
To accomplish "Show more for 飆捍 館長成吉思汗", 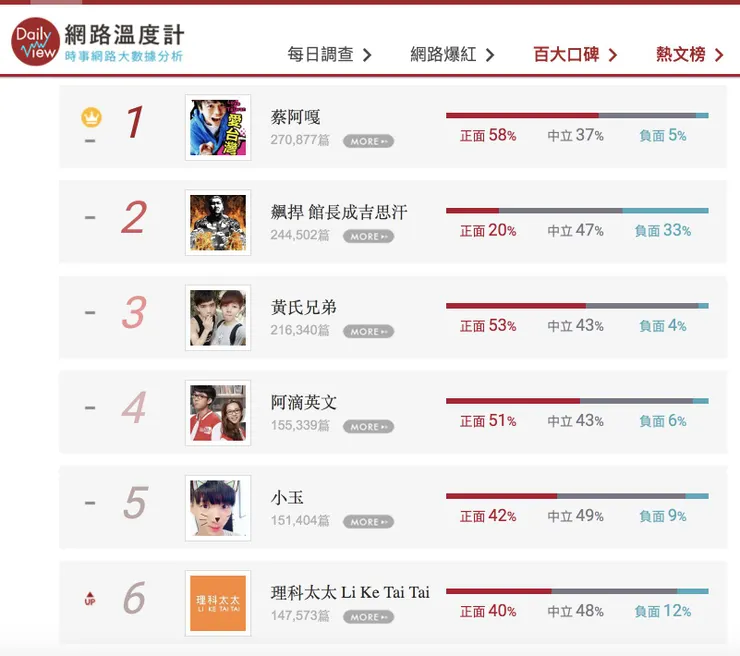I will [368, 237].
